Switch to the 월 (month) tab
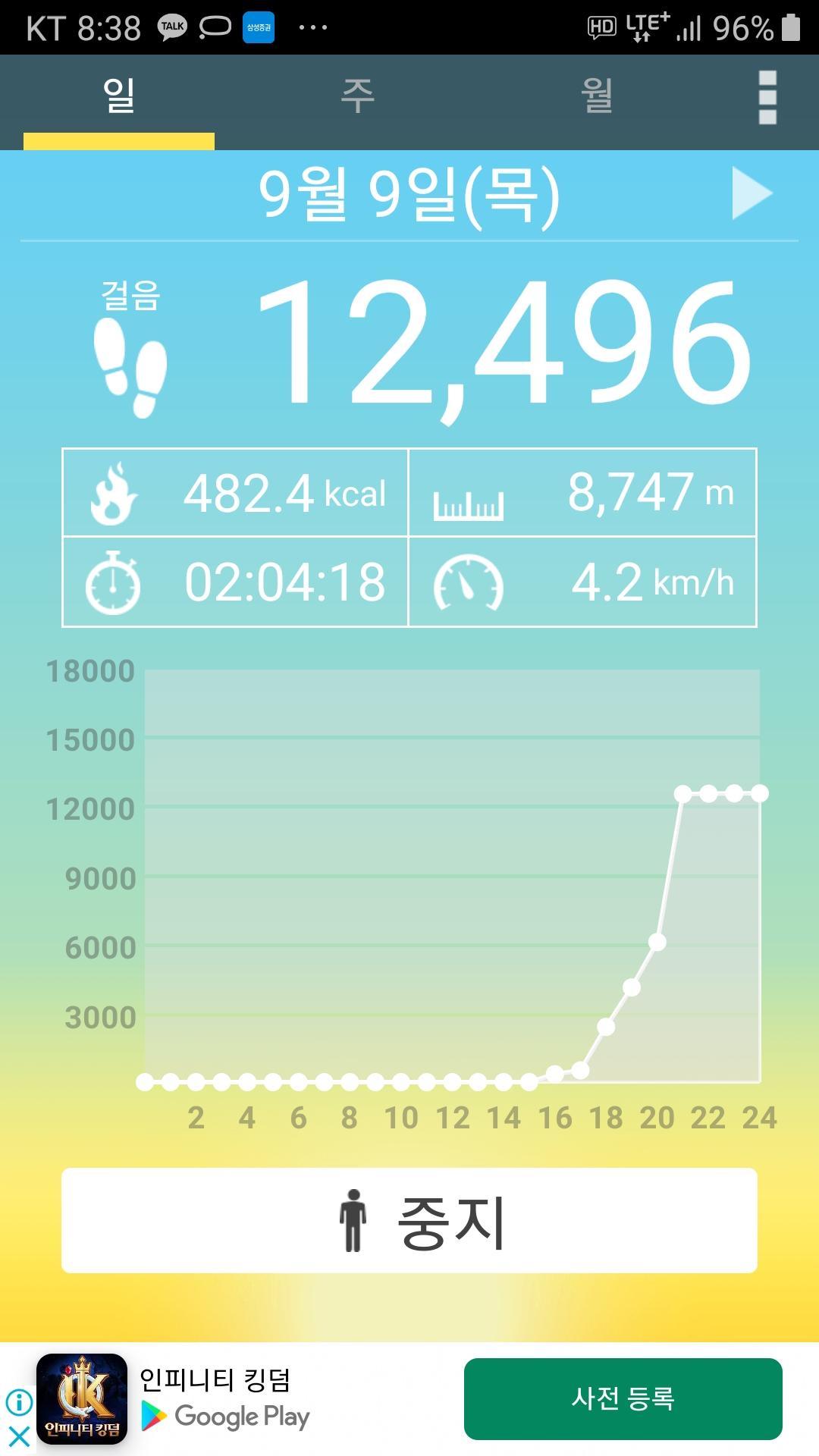The height and width of the screenshot is (1456, 819). tap(597, 97)
